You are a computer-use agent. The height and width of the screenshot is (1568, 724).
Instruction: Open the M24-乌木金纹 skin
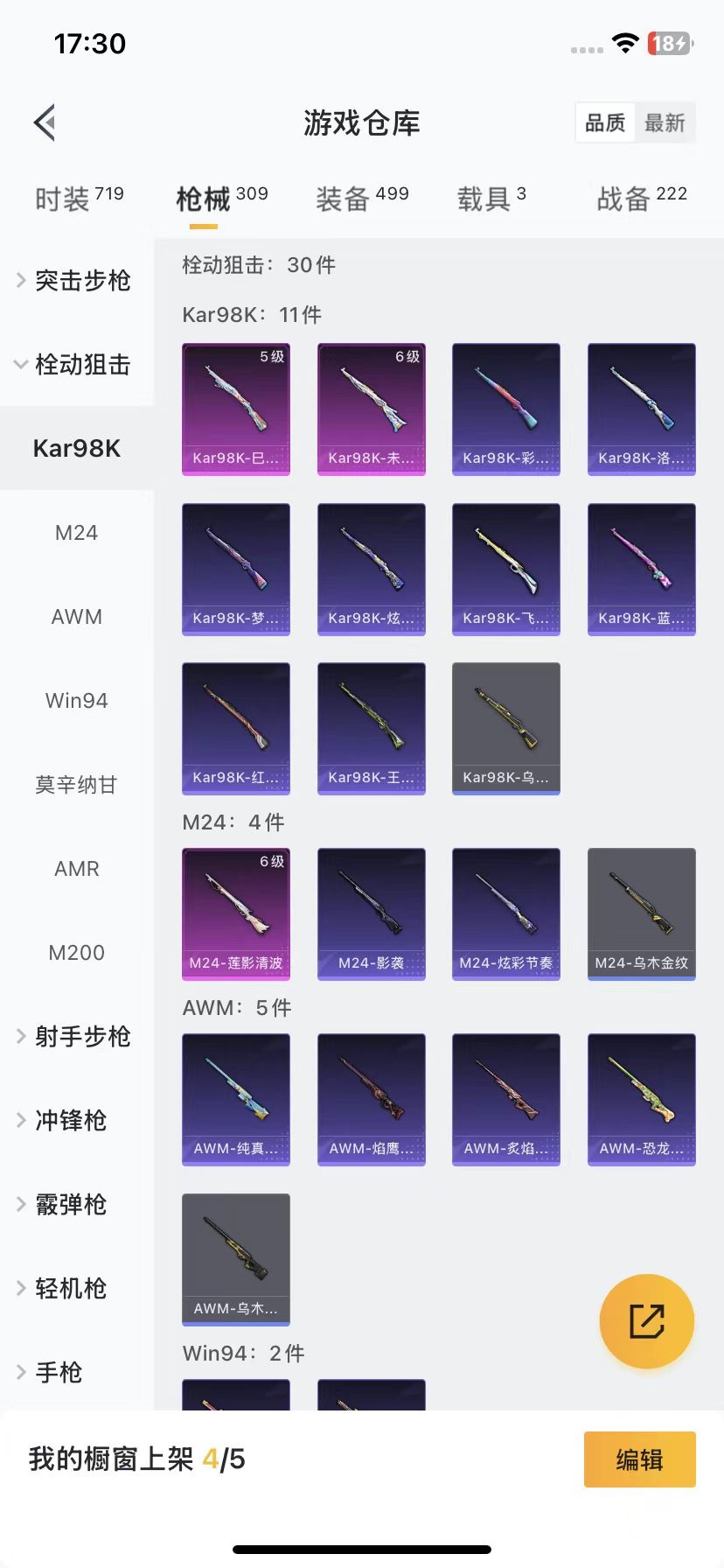(642, 913)
